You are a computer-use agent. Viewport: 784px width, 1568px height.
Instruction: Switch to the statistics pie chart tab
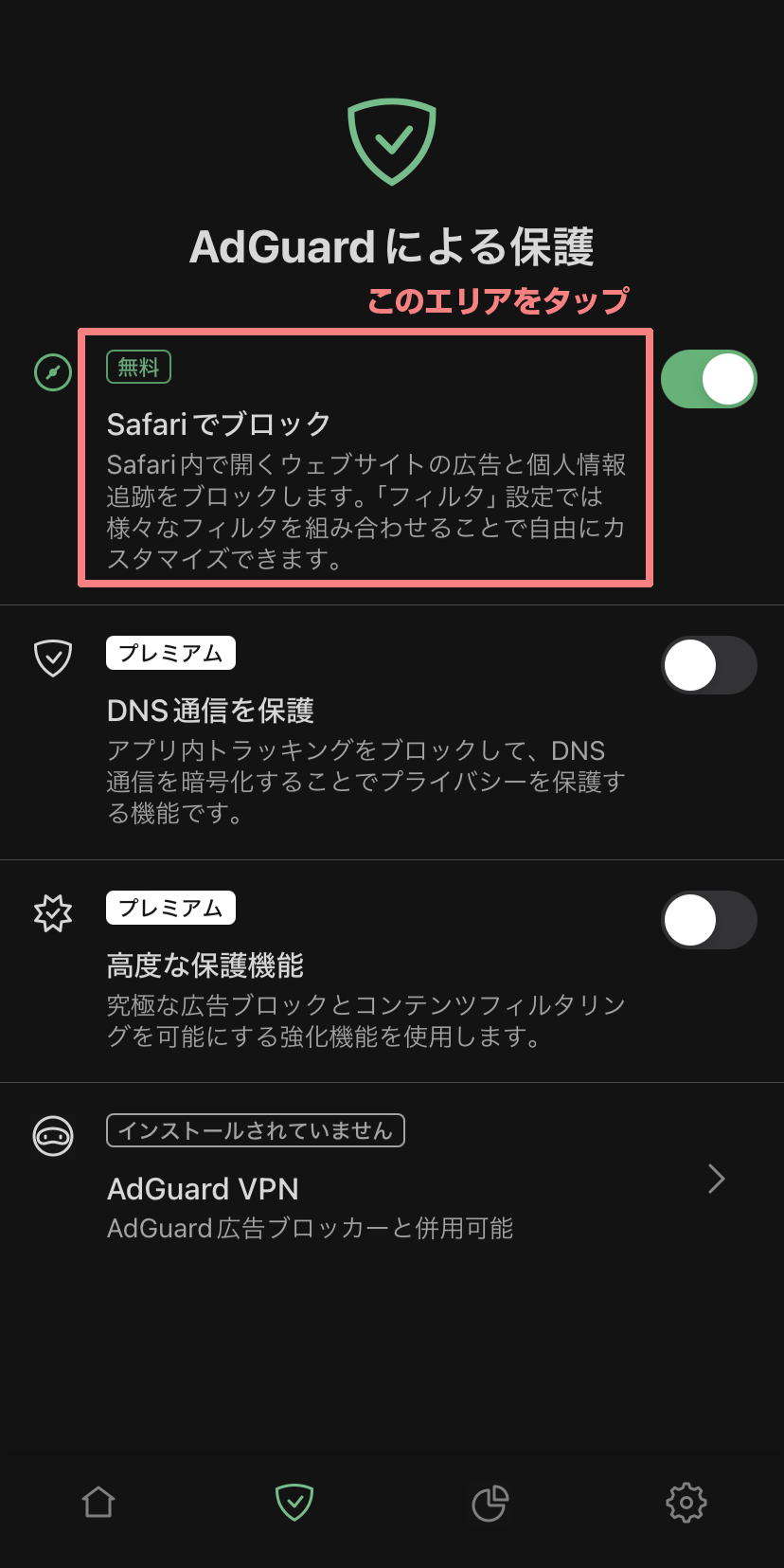tap(490, 1503)
